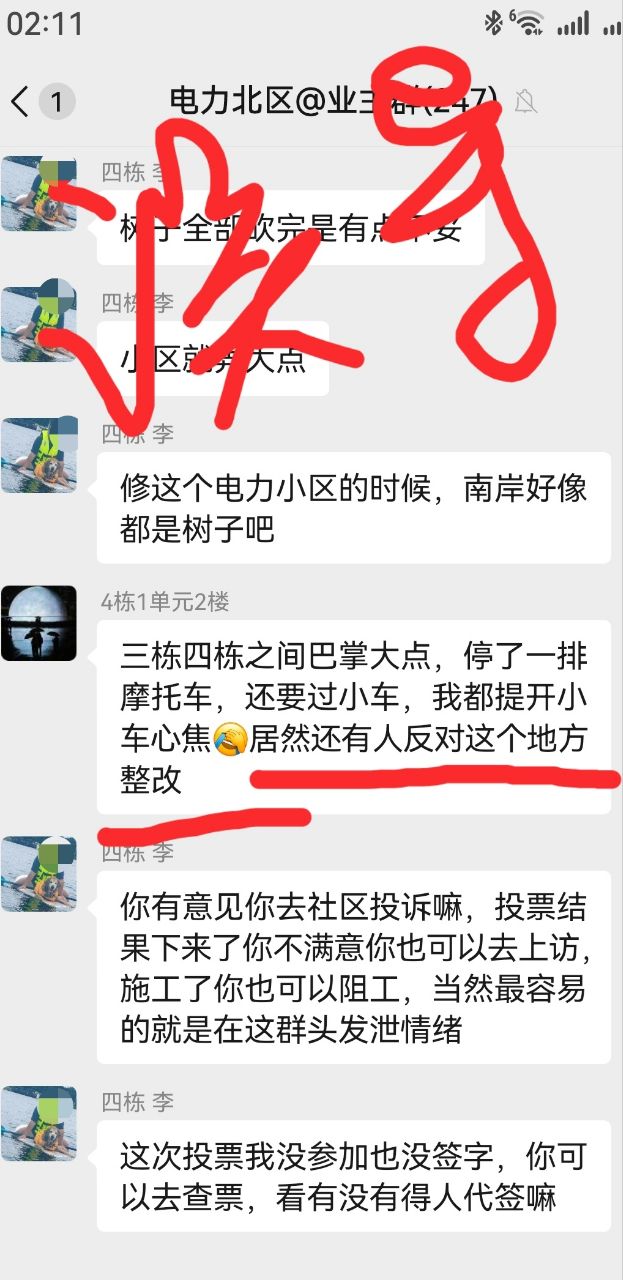Open 四栋 李's avatar beside the 这次投票我没参加 message
This screenshot has height=1280, width=623.
coord(39,1123)
